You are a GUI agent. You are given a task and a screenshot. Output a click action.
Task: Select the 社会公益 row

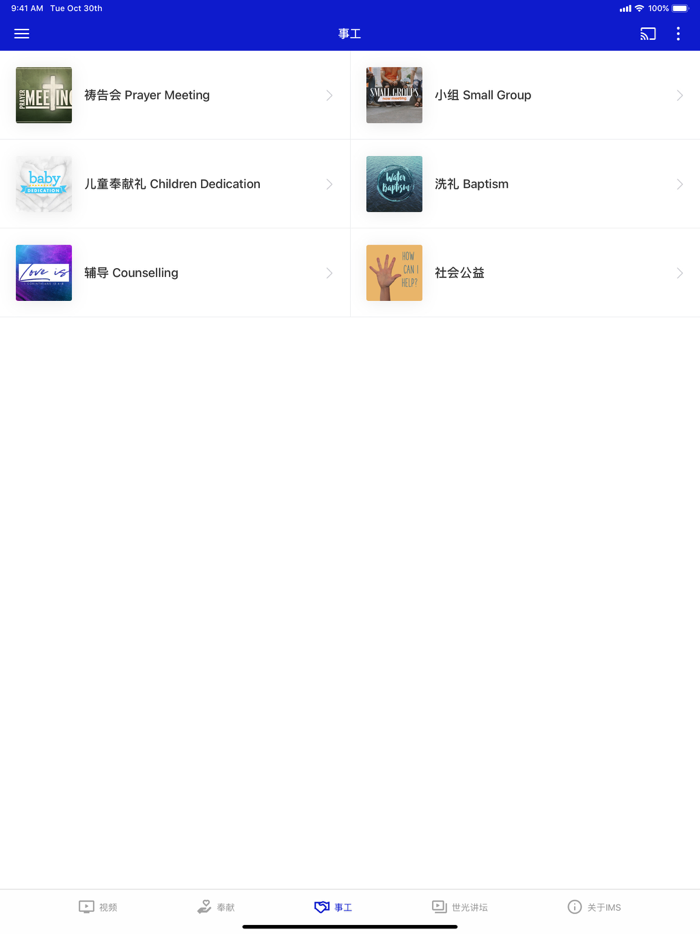tap(525, 273)
